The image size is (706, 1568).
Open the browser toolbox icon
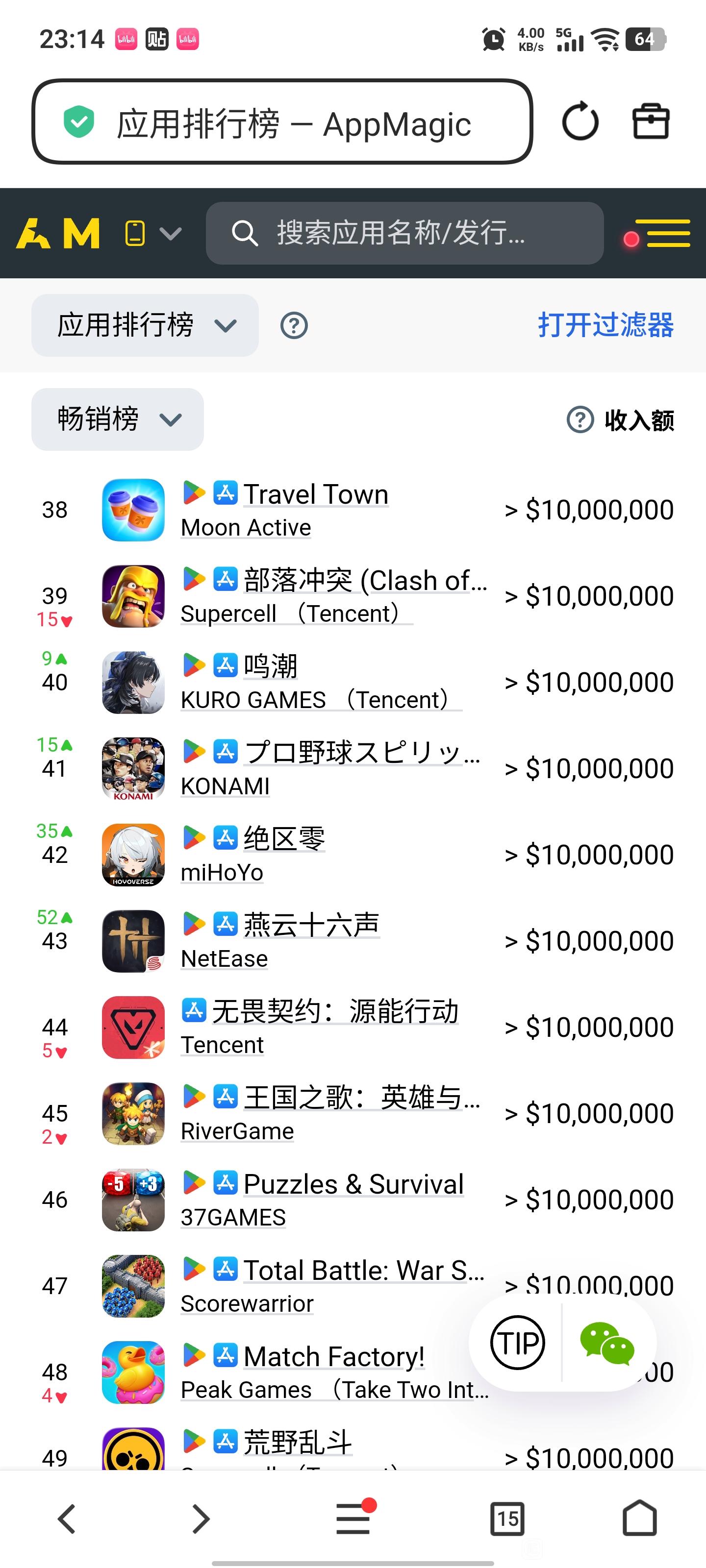pos(651,121)
